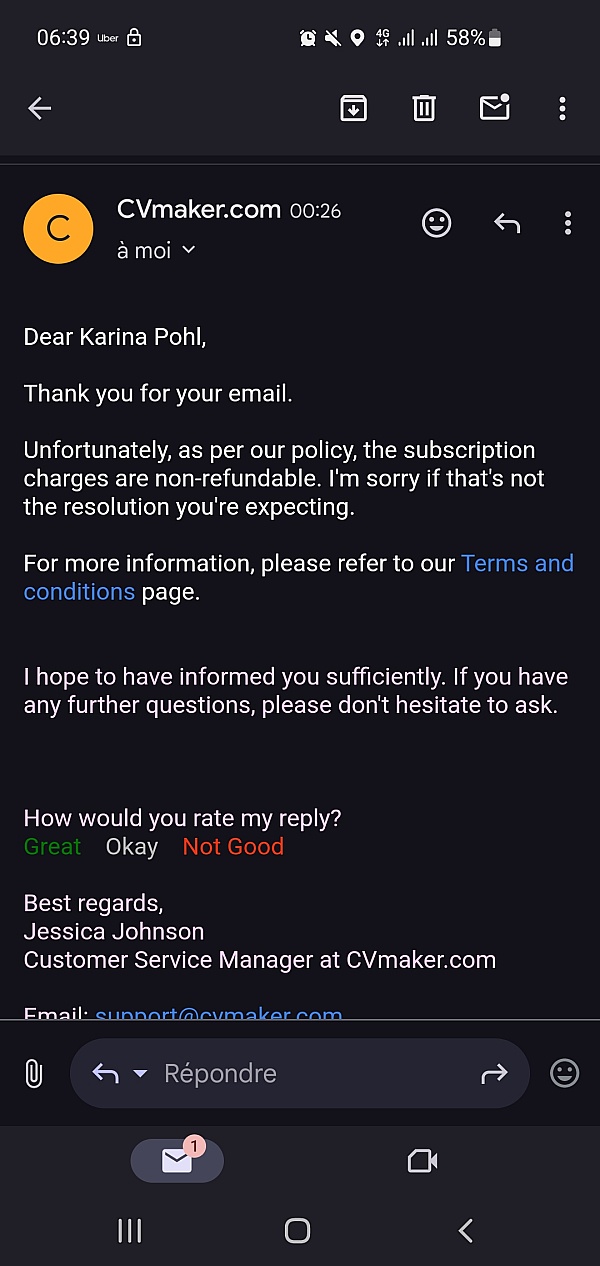Archive this email
This screenshot has height=1266, width=600.
coord(353,108)
